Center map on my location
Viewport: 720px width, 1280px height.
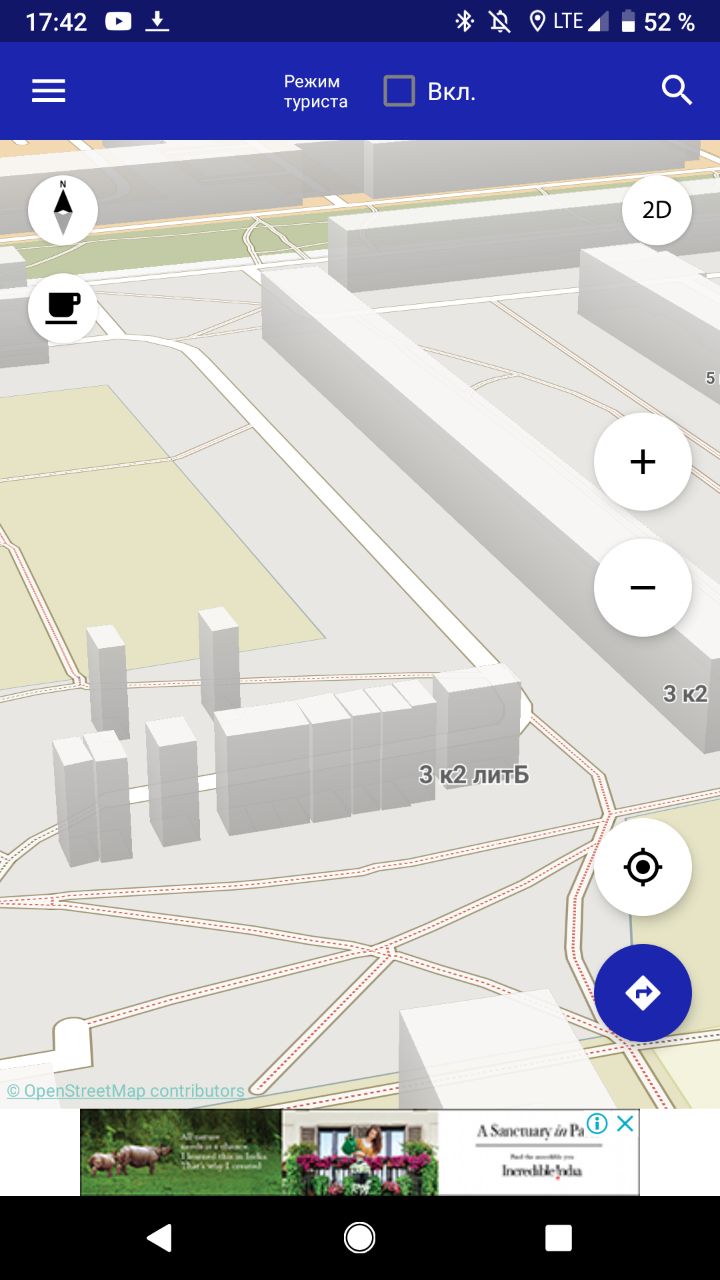click(x=643, y=867)
